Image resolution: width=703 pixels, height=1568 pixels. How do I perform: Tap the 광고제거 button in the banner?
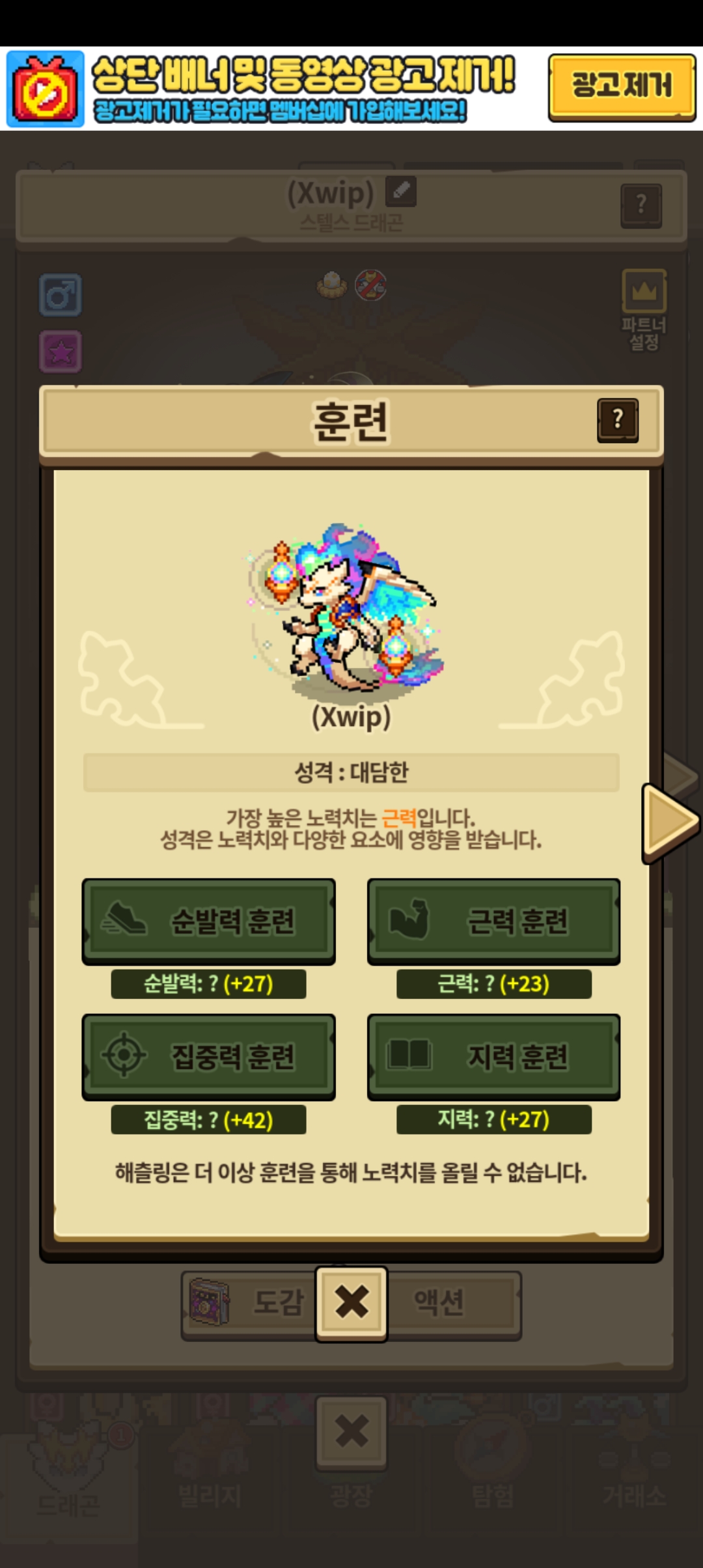[622, 87]
